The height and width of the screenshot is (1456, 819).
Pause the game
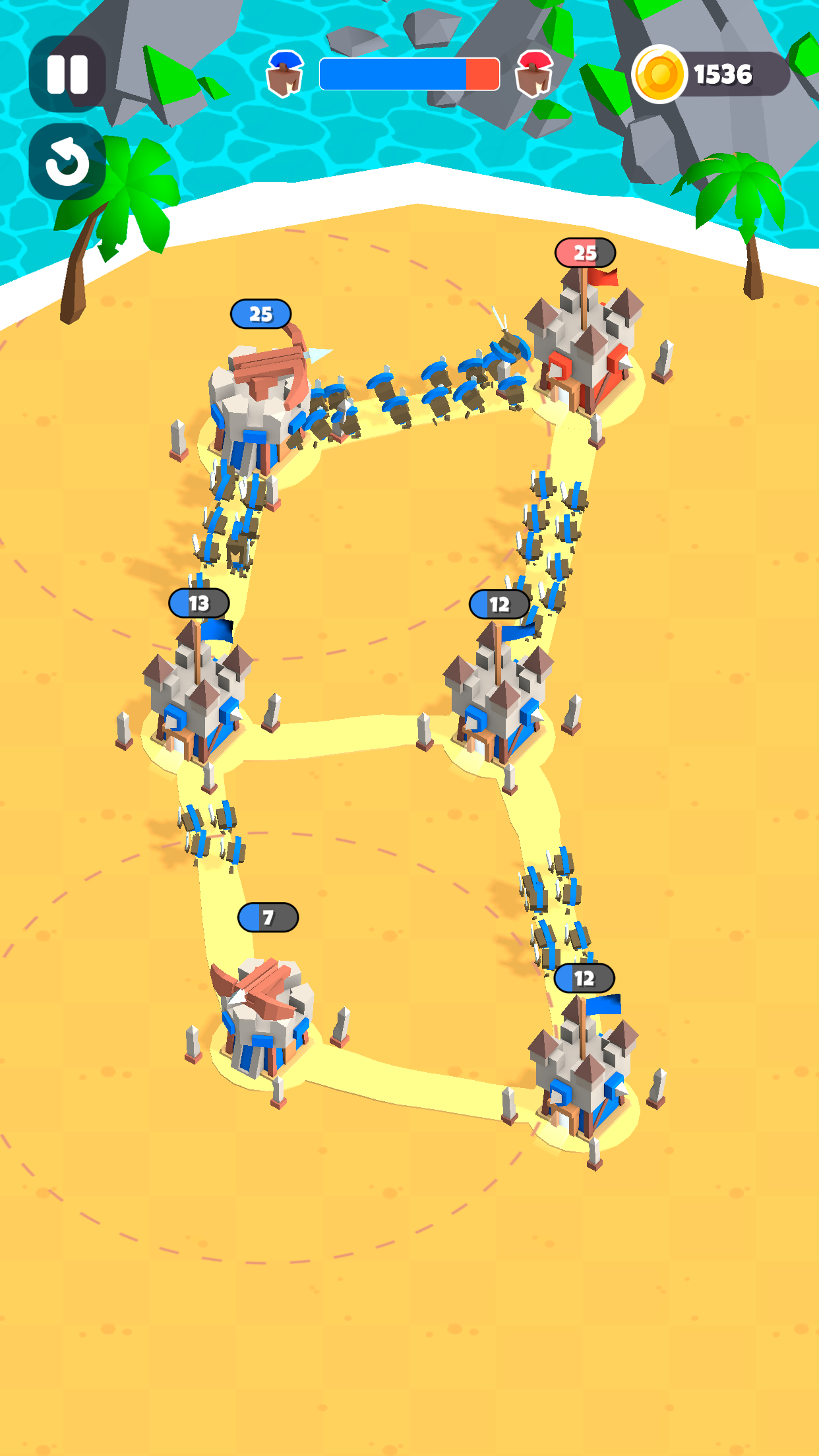pyautogui.click(x=67, y=74)
